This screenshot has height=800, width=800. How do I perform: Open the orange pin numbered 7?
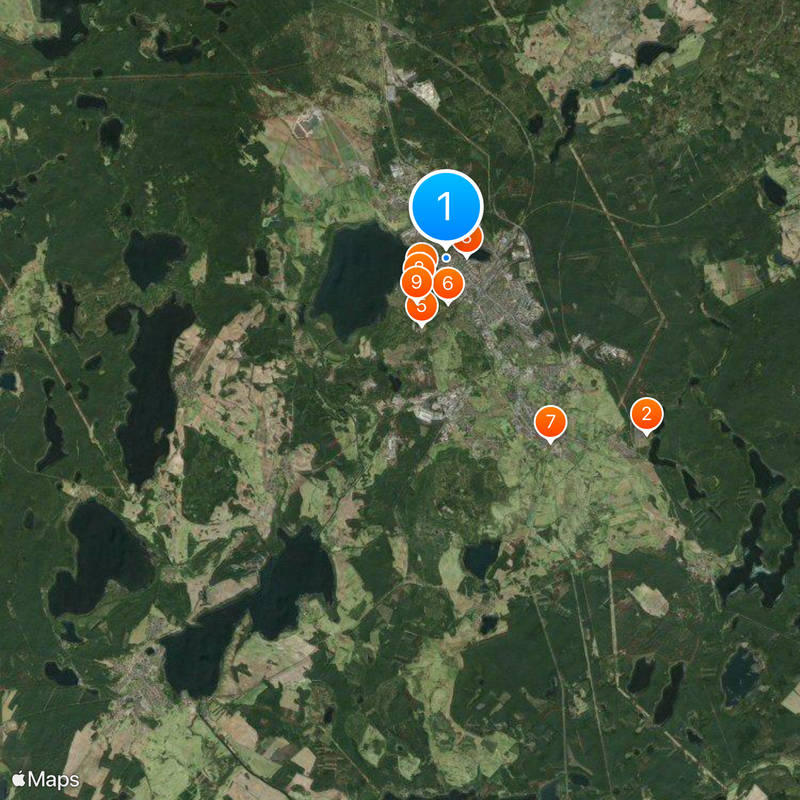550,422
